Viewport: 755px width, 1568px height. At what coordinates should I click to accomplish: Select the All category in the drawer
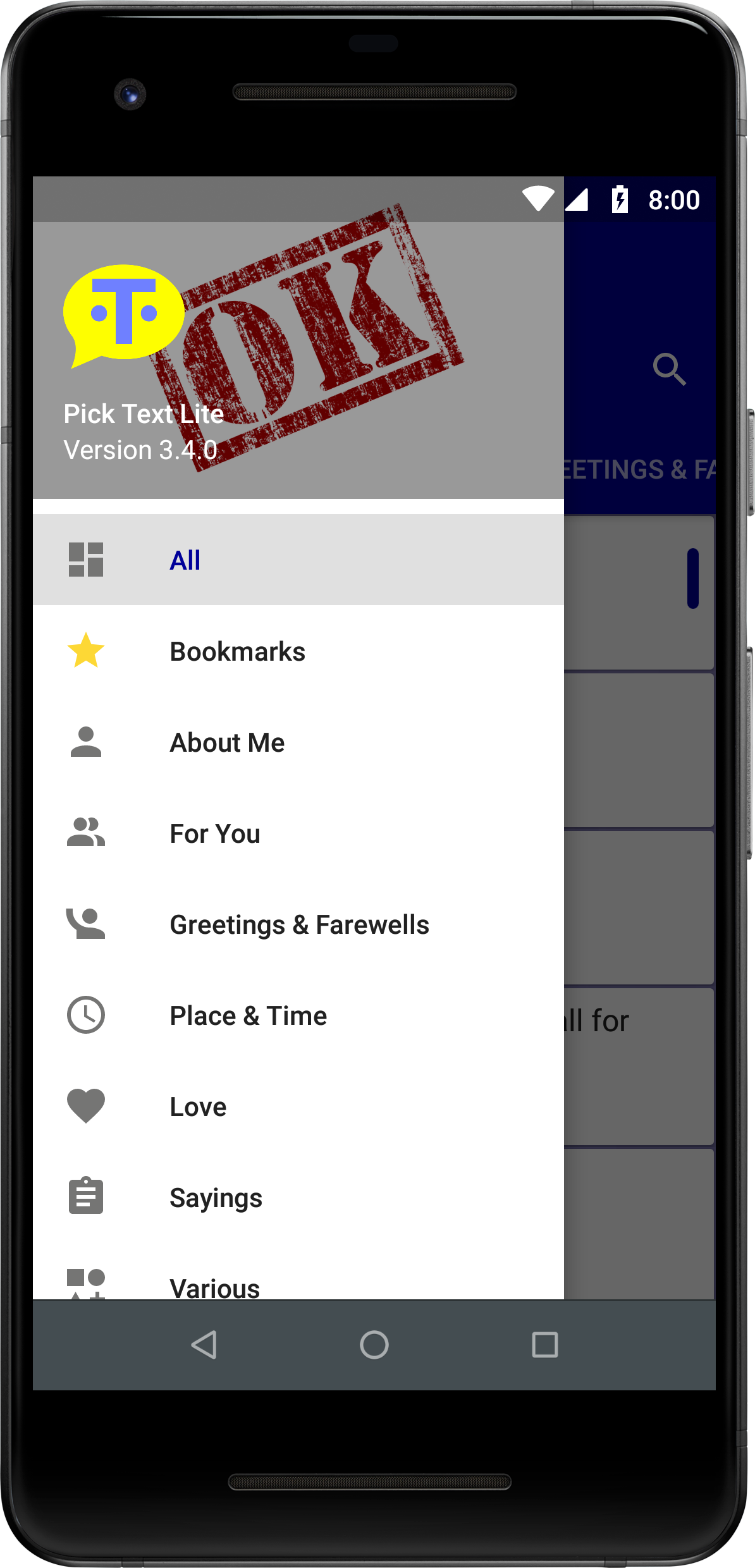coord(298,560)
